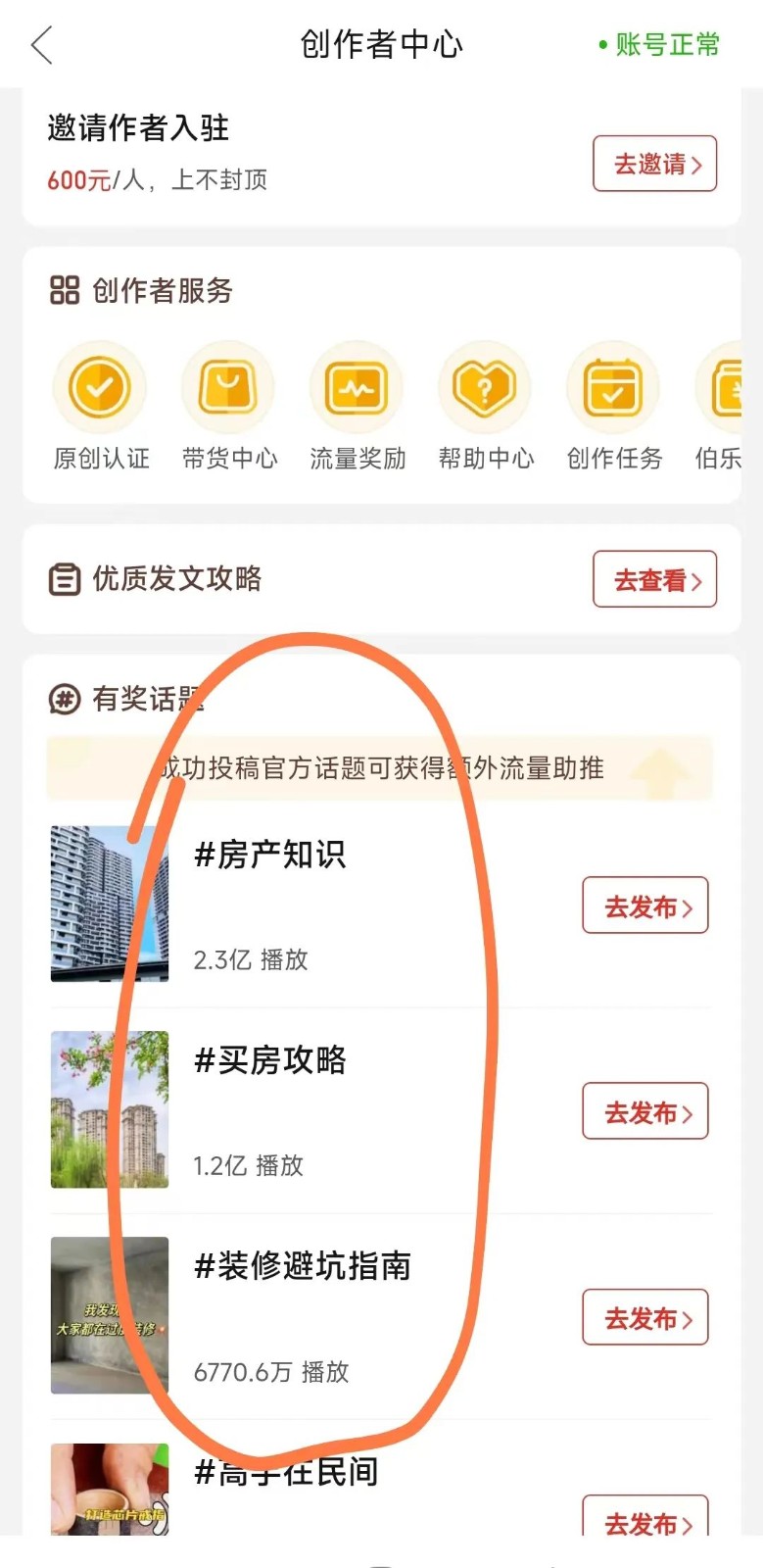Tap 去发布 for #买房攻略 topic

coord(645,1112)
